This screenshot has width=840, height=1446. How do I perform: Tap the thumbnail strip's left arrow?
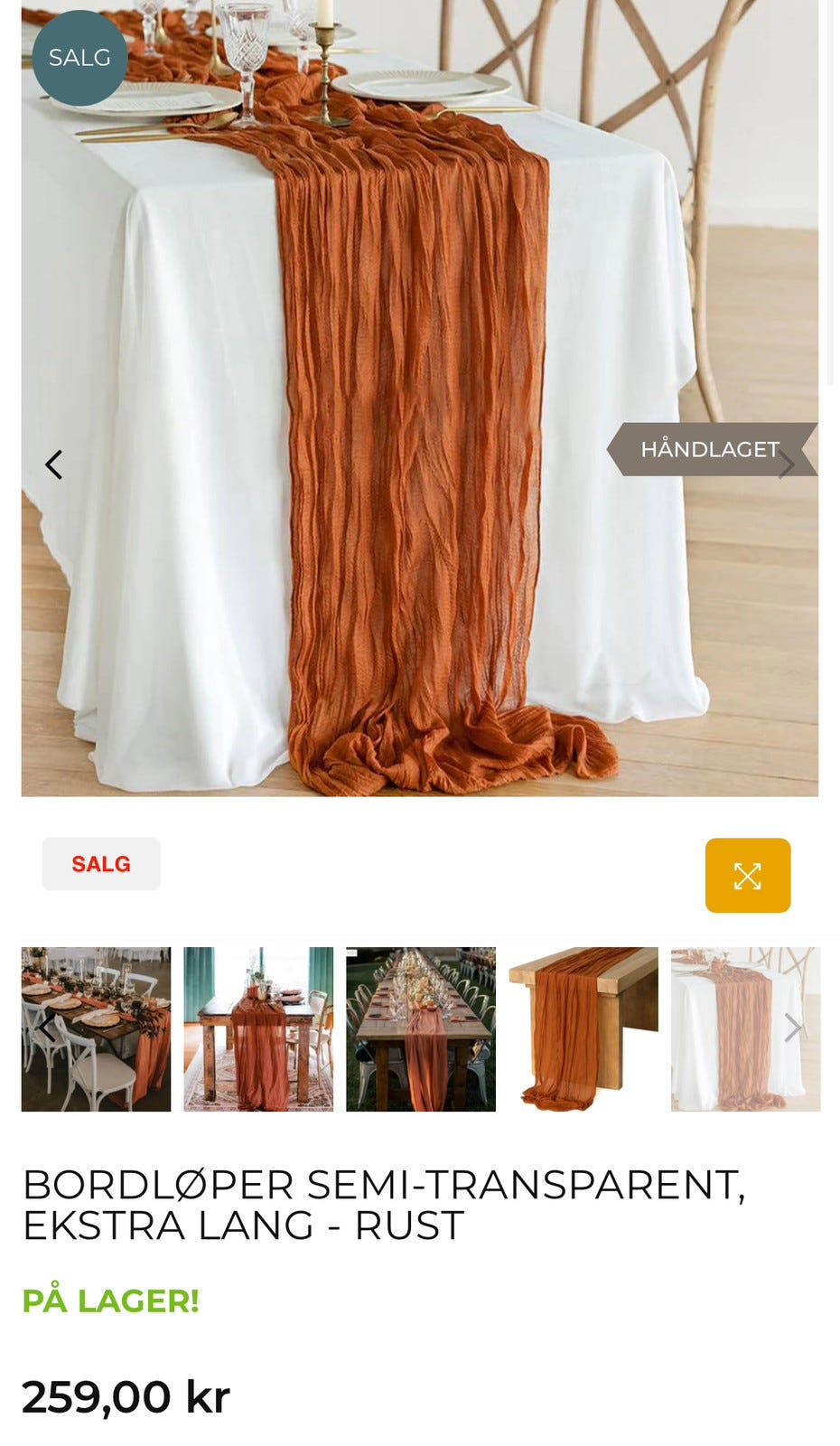(x=45, y=1028)
